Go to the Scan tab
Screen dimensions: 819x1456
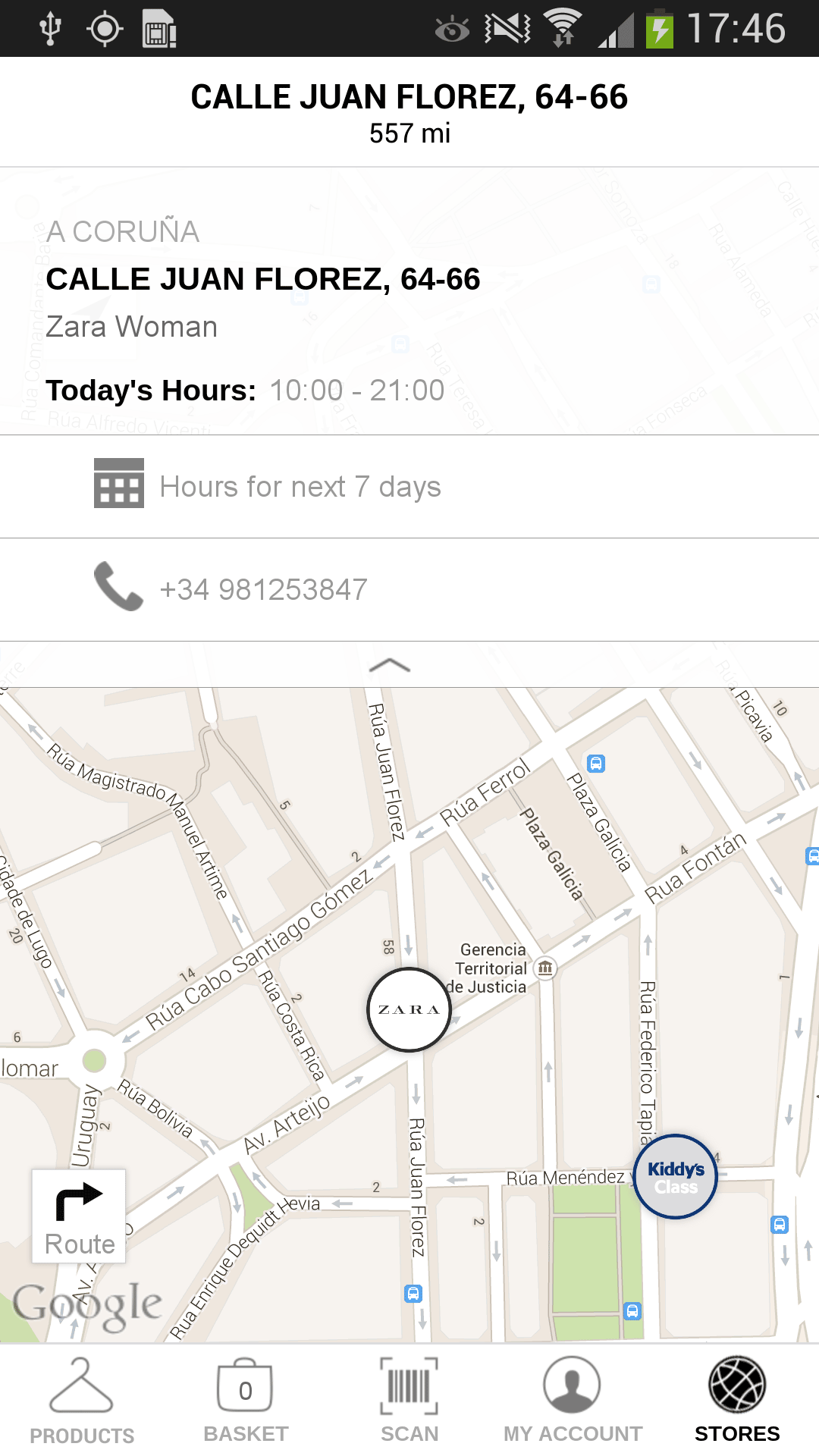(409, 1401)
